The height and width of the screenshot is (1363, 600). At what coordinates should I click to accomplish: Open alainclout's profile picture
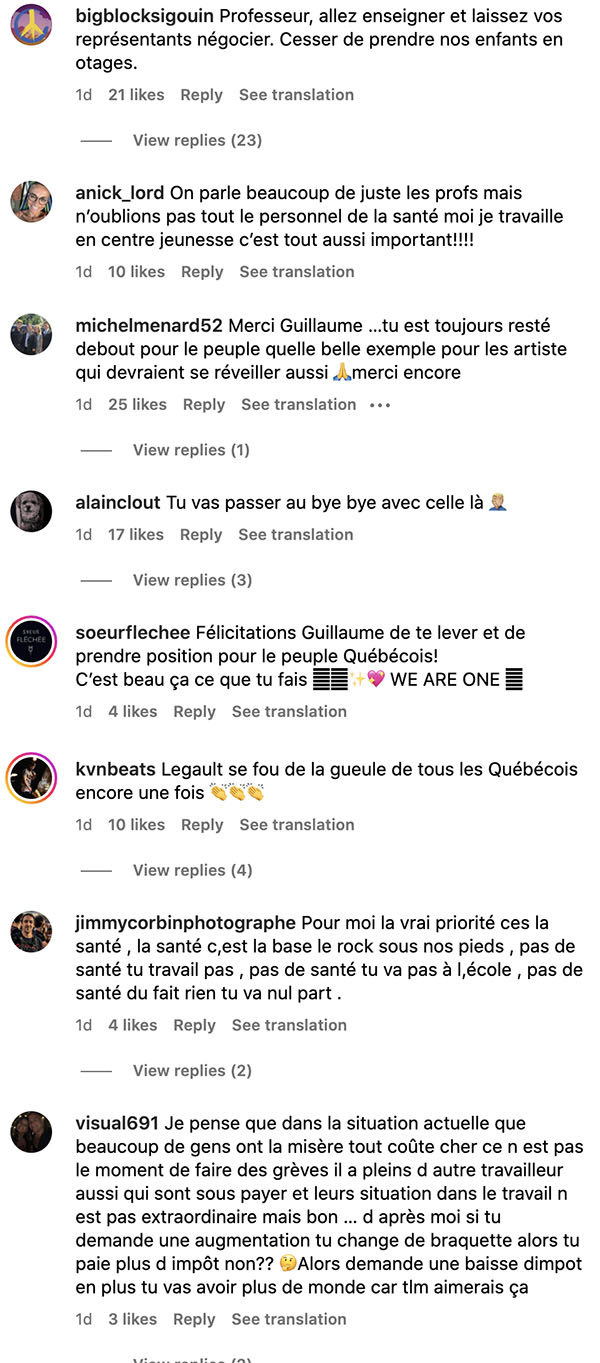(x=31, y=511)
